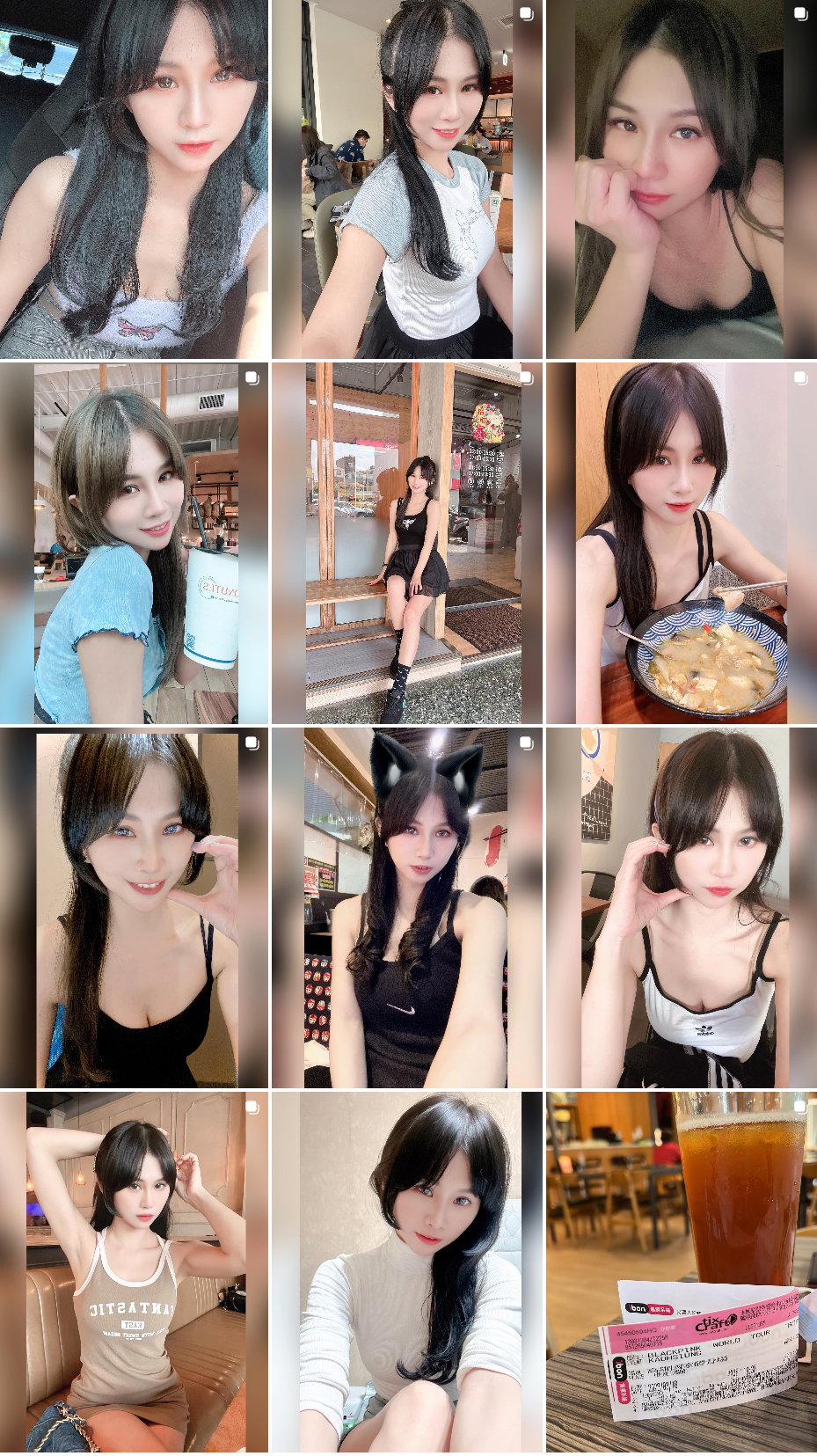Viewport: 817px width, 1456px height.
Task: Open the cat ears filter post
Action: click(x=406, y=907)
